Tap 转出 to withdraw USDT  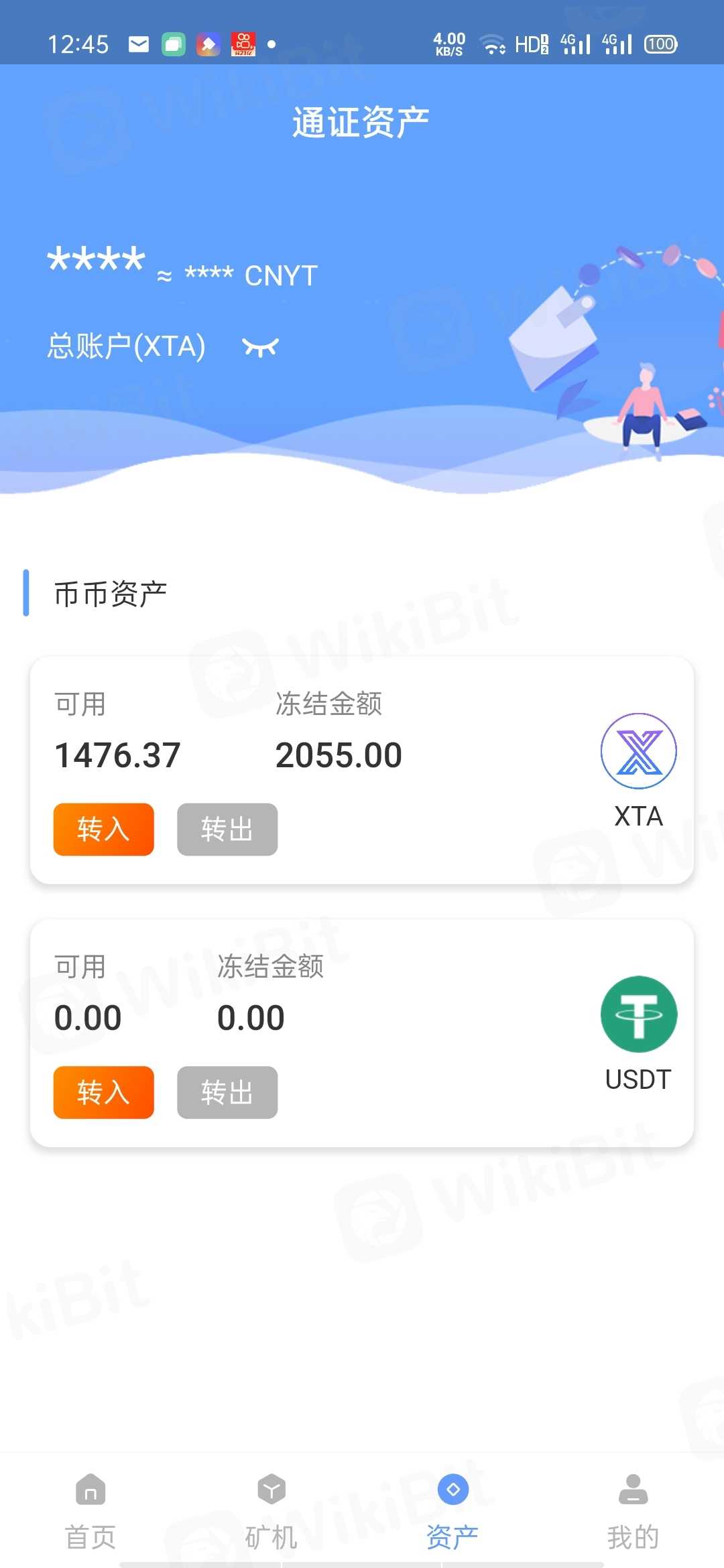coord(227,1092)
